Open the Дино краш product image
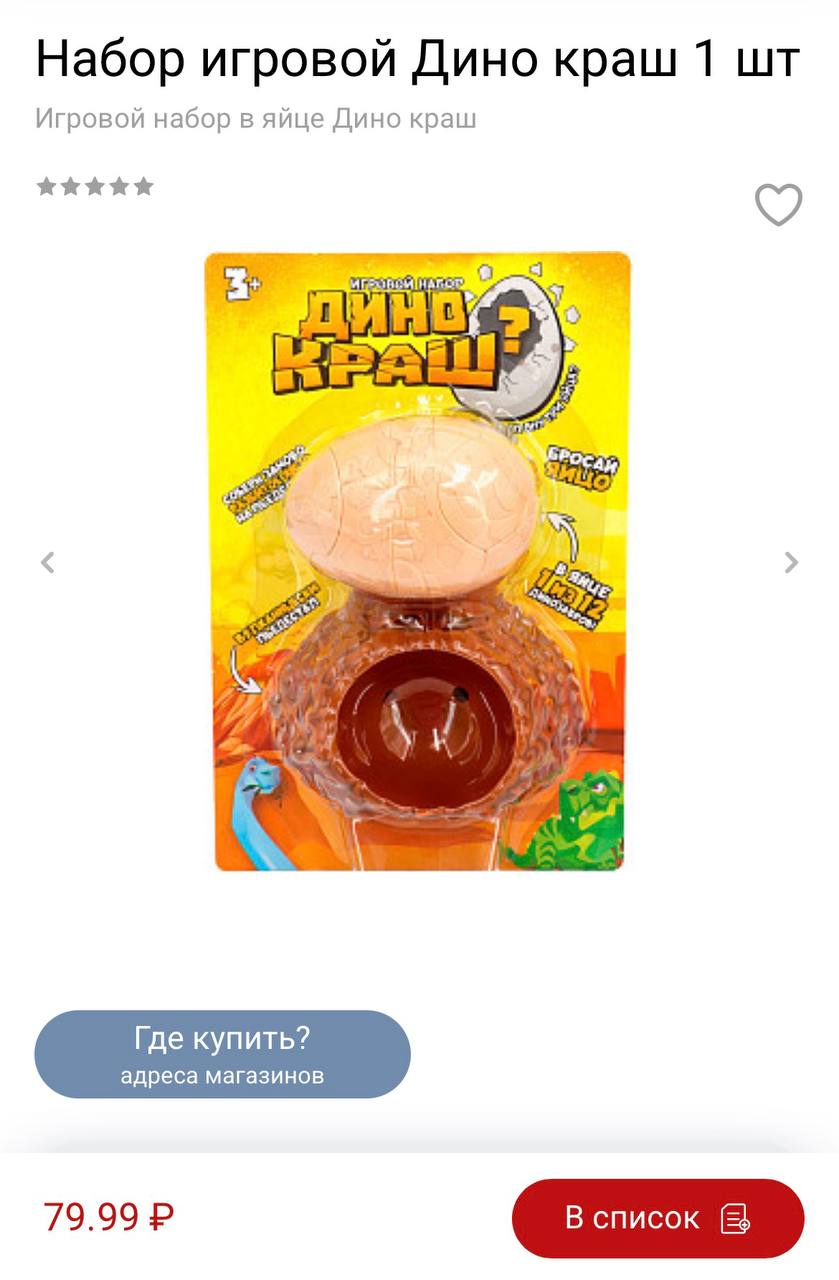The width and height of the screenshot is (839, 1280). click(418, 561)
